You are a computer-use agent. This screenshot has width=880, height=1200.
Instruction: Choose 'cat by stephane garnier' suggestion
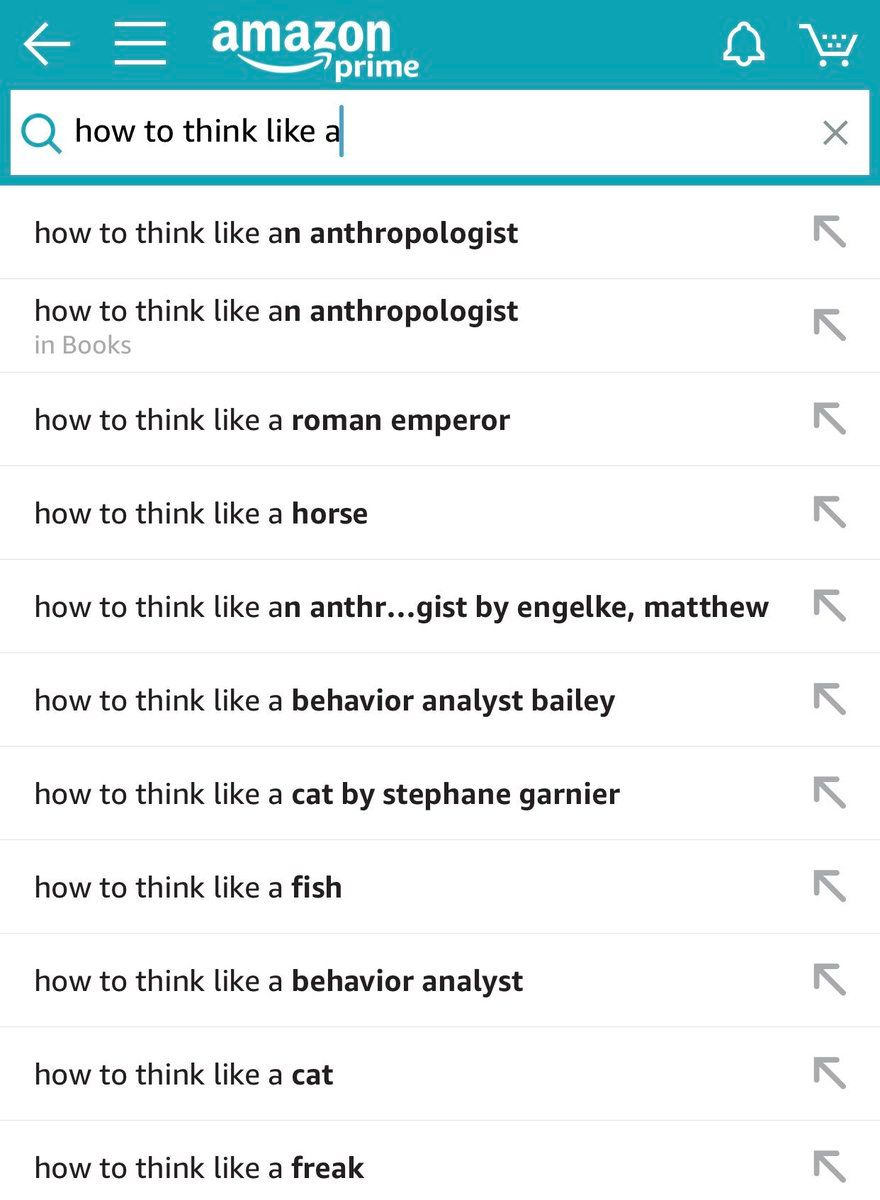[327, 794]
